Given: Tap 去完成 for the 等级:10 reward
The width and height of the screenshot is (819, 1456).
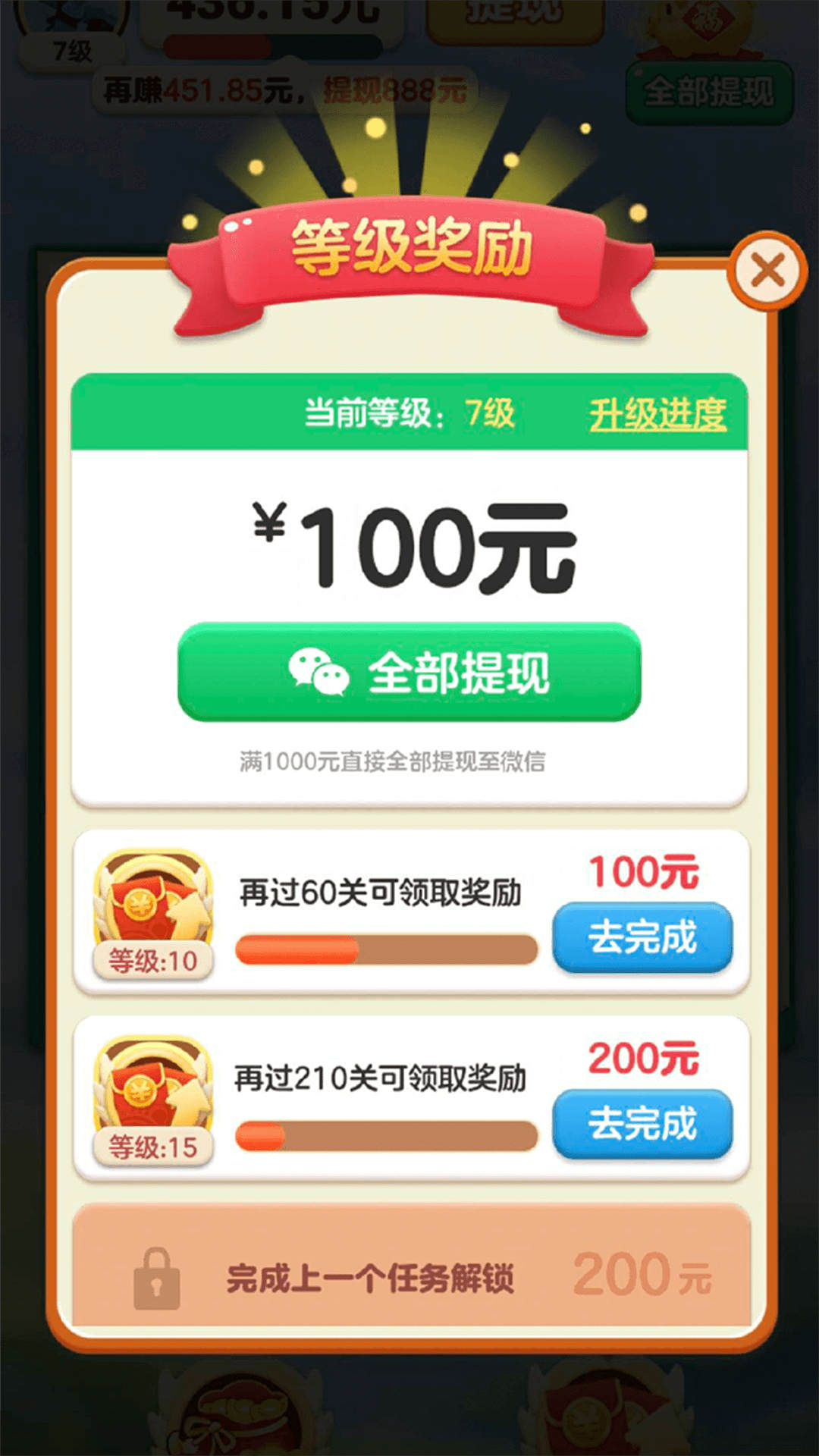Looking at the screenshot, I should (642, 937).
